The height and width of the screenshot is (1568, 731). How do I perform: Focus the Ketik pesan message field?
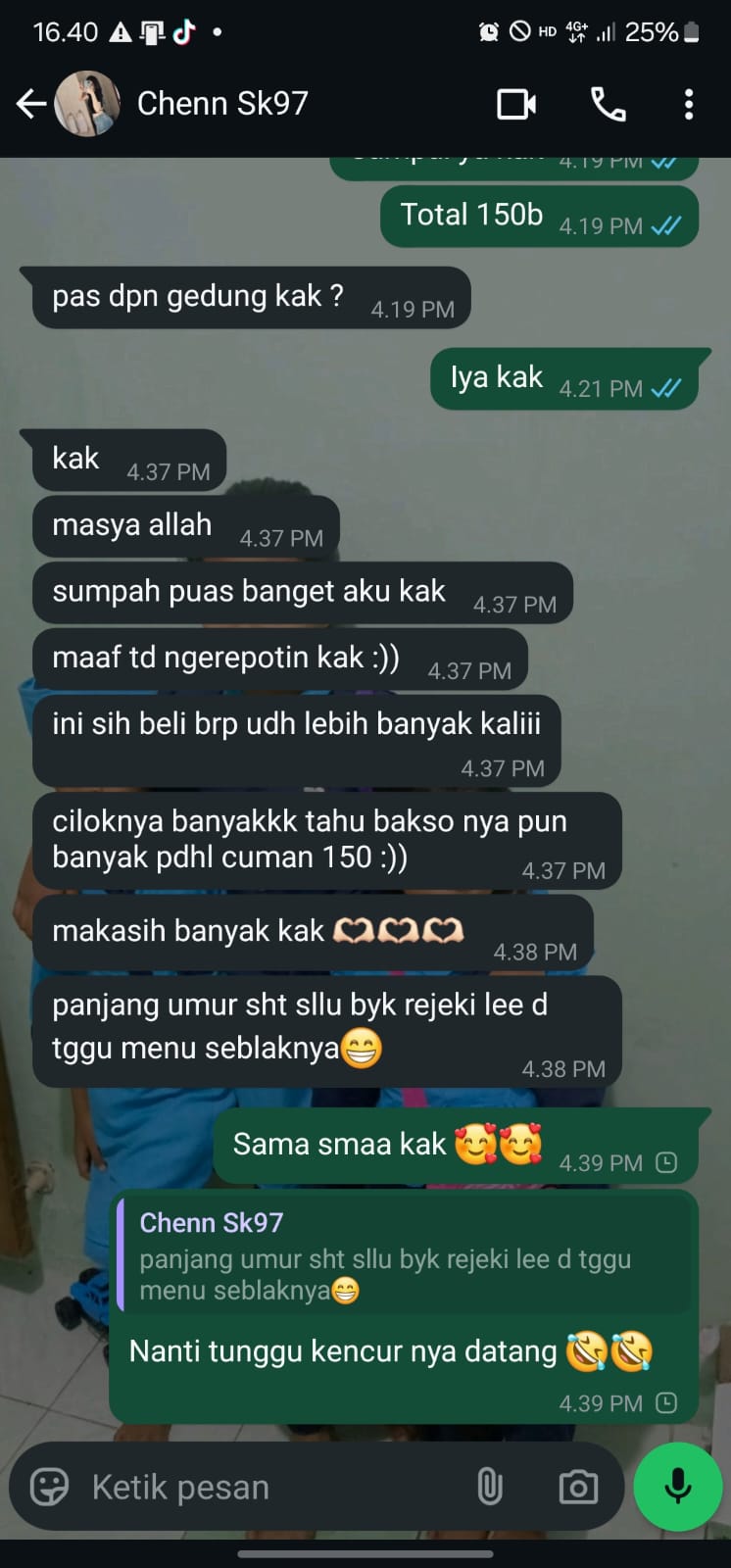265,1487
